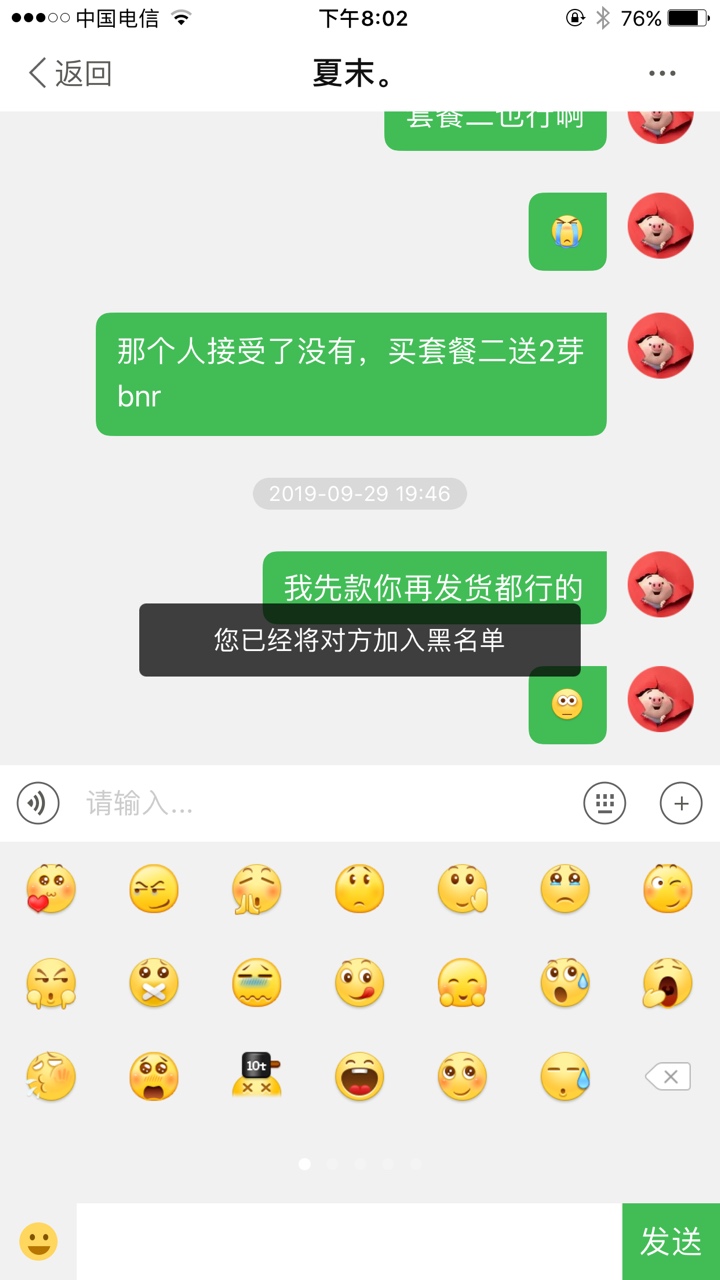Insert the heart-holding blushing emoji
Viewport: 720px width, 1280px height.
pyautogui.click(x=51, y=889)
